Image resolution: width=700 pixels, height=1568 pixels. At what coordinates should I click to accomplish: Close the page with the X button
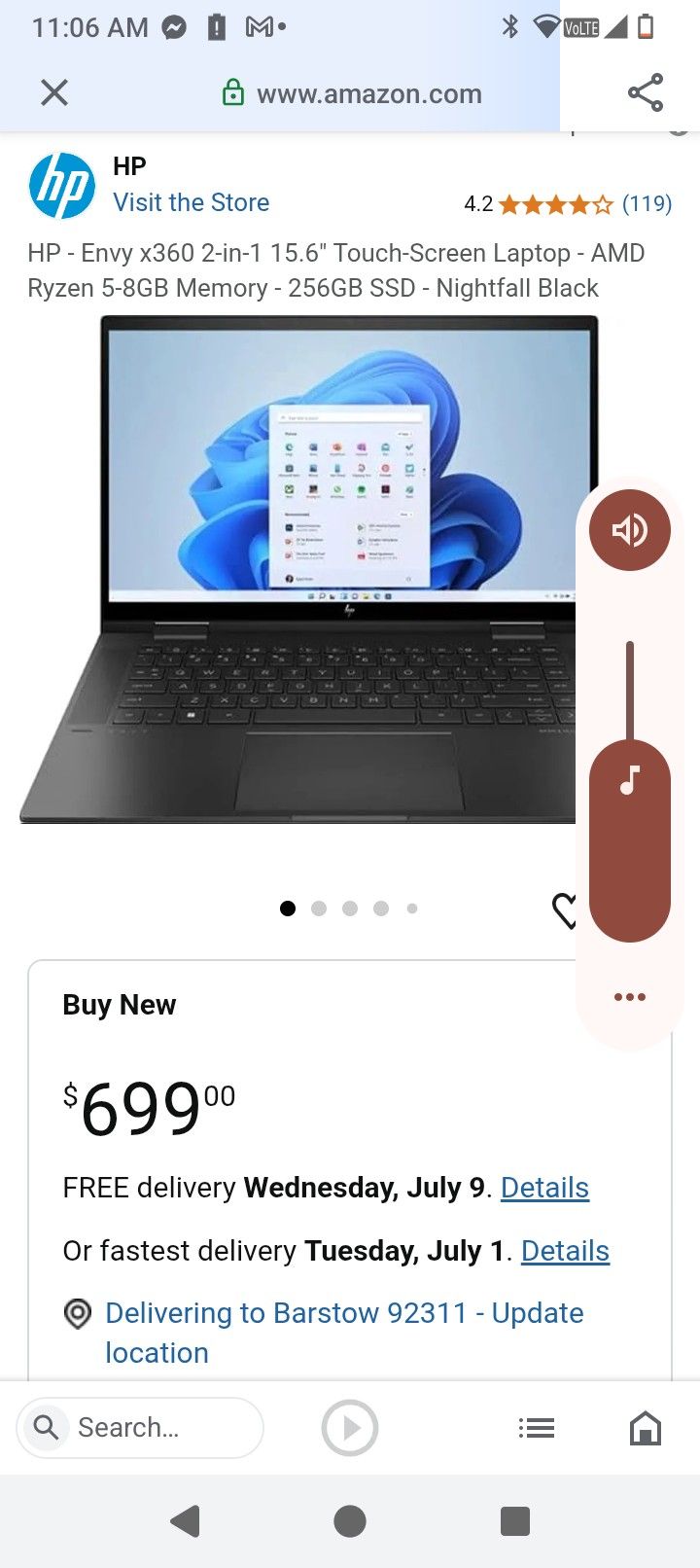click(x=54, y=92)
